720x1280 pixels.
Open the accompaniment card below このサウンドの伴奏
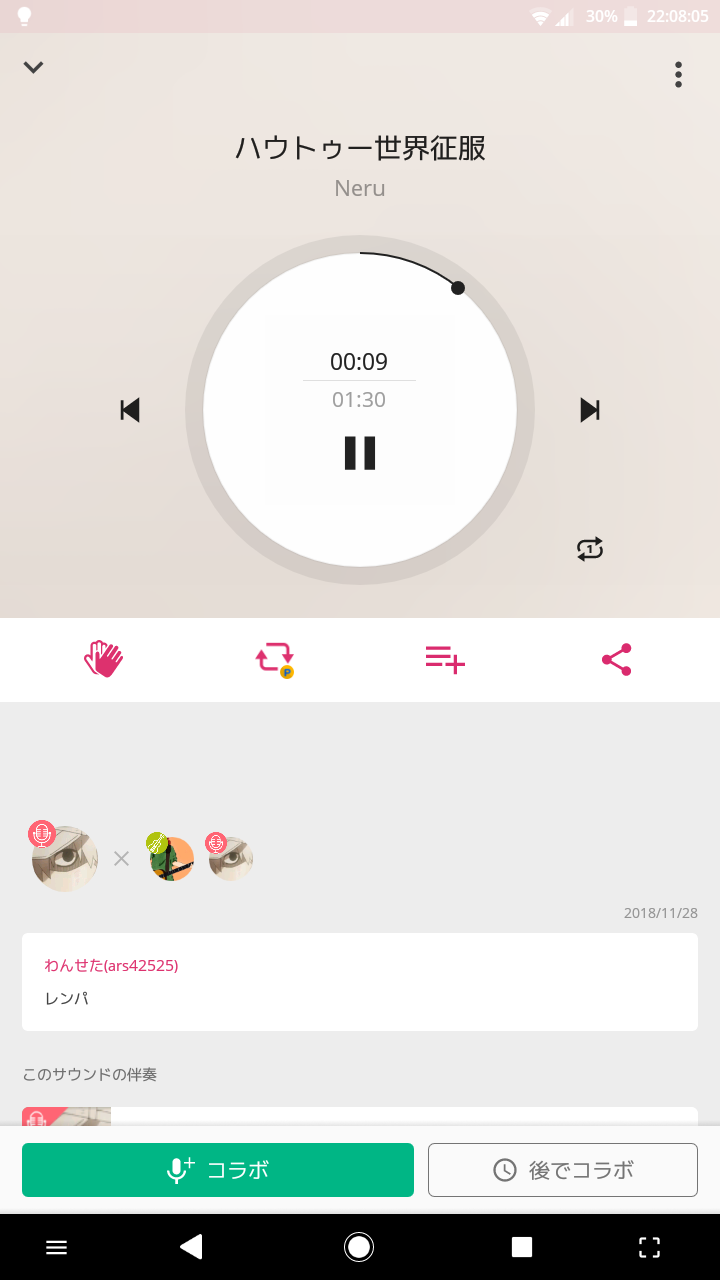click(360, 1116)
